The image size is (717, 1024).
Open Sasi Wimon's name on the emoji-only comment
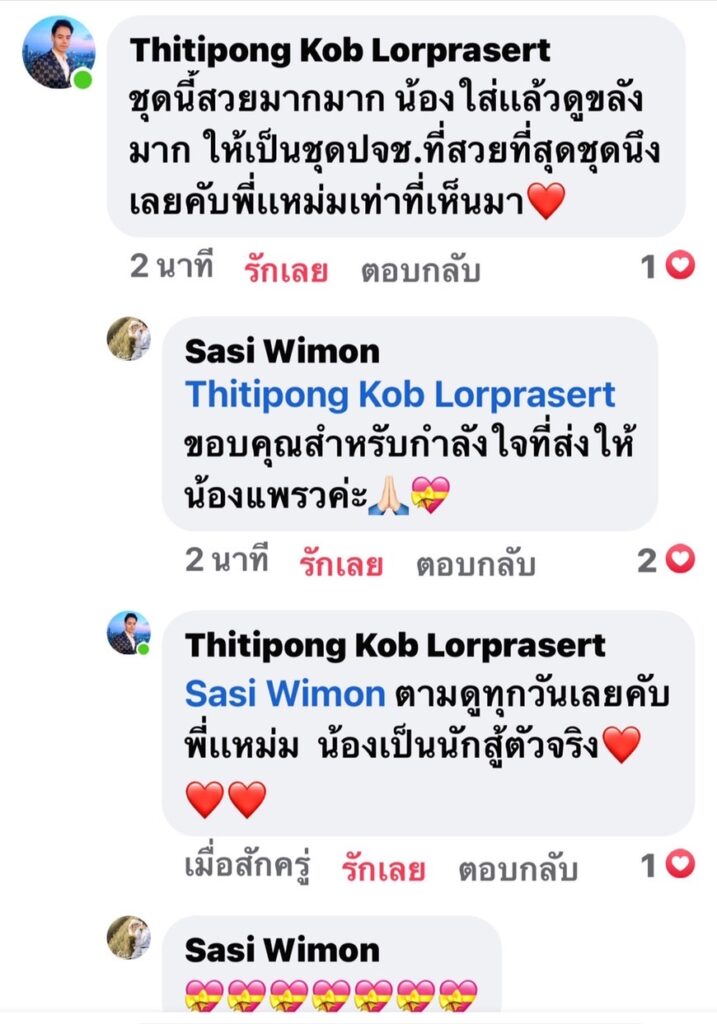(282, 948)
